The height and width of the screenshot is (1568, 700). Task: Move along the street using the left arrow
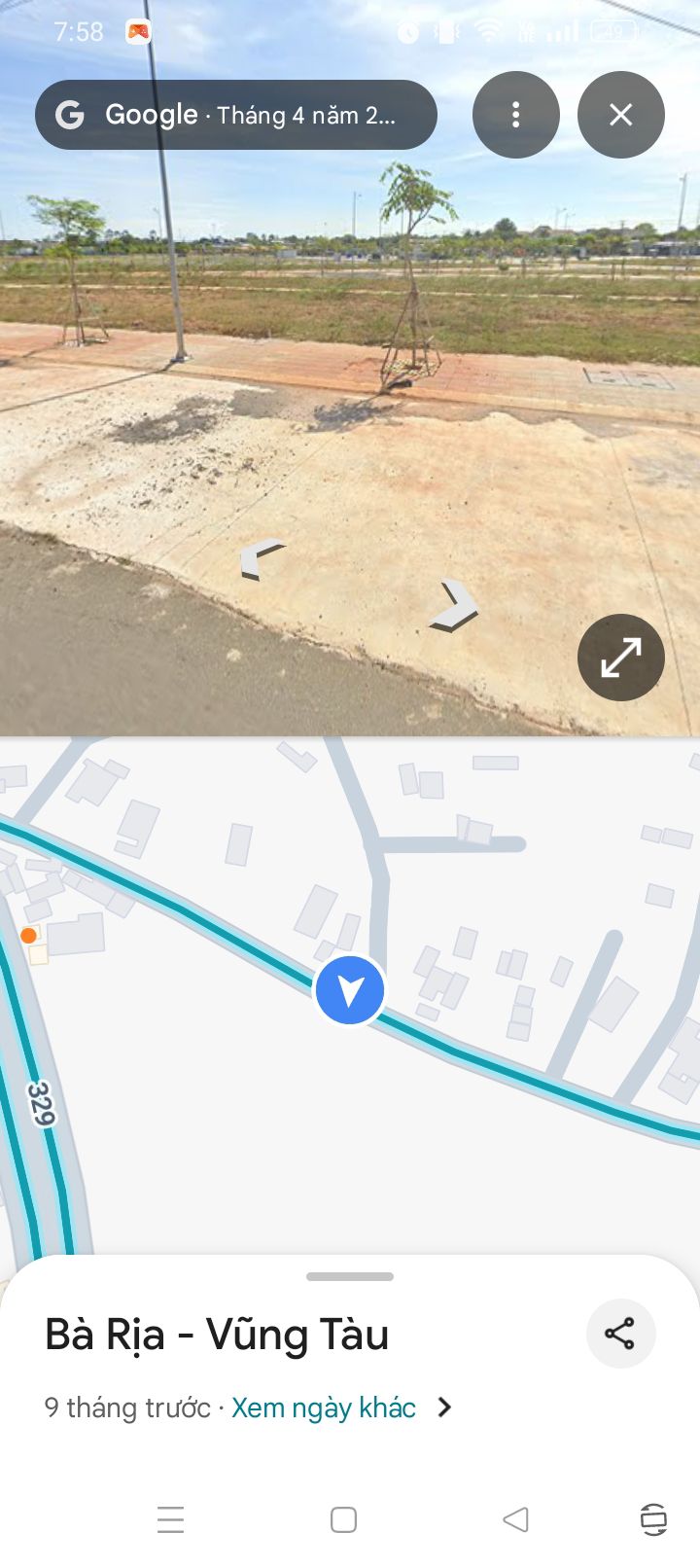click(261, 560)
